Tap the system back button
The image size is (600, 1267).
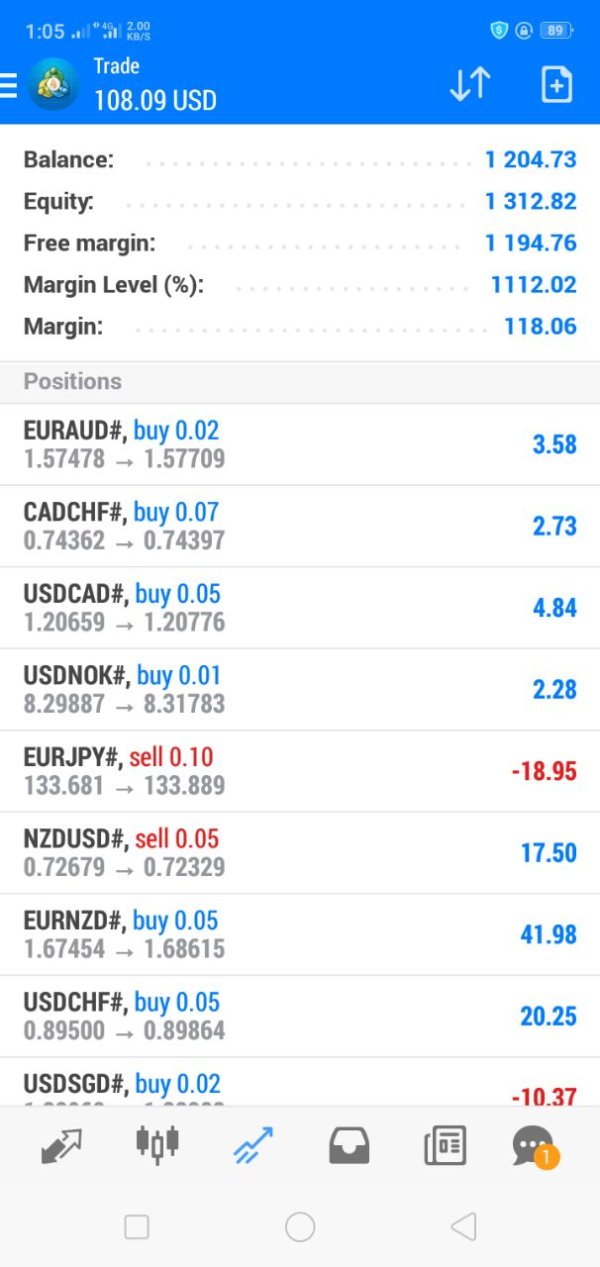click(463, 1227)
